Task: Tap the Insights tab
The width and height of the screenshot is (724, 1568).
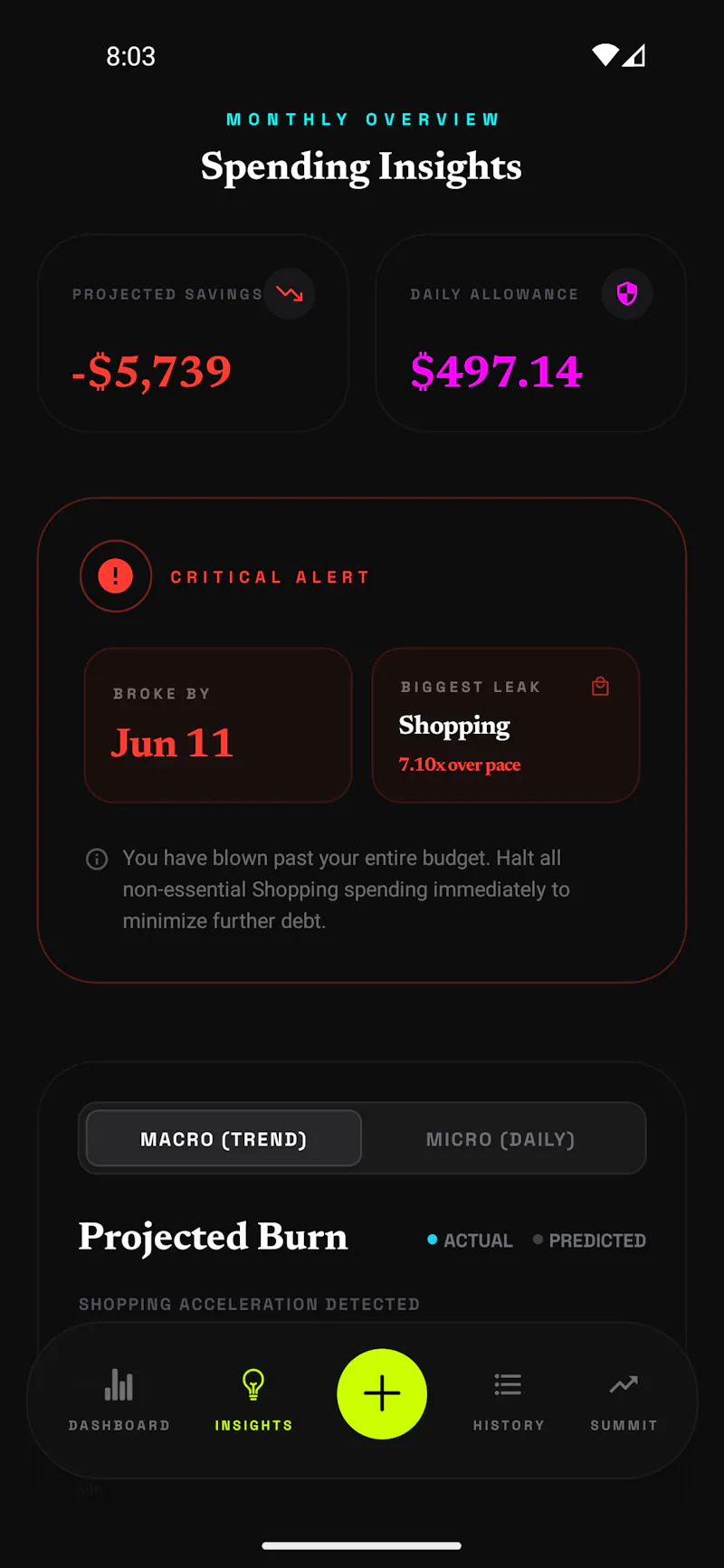Action: tap(253, 1399)
